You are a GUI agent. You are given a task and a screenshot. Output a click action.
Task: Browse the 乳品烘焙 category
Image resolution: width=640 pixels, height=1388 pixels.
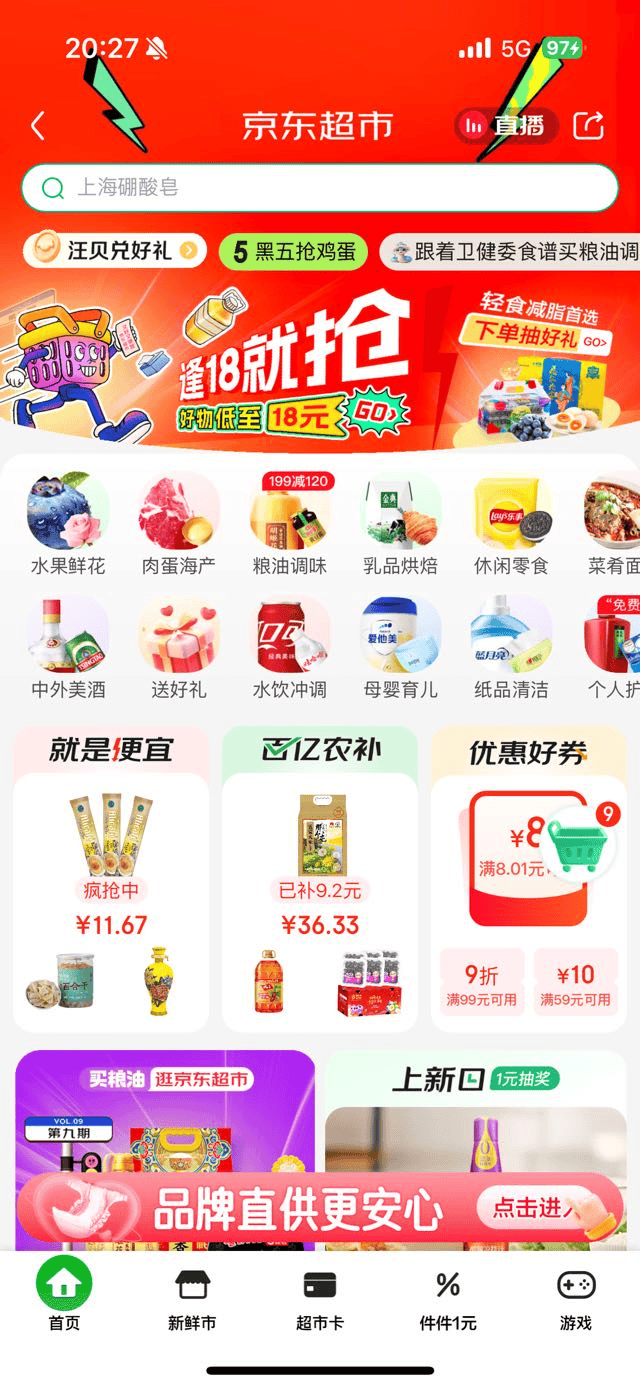401,524
